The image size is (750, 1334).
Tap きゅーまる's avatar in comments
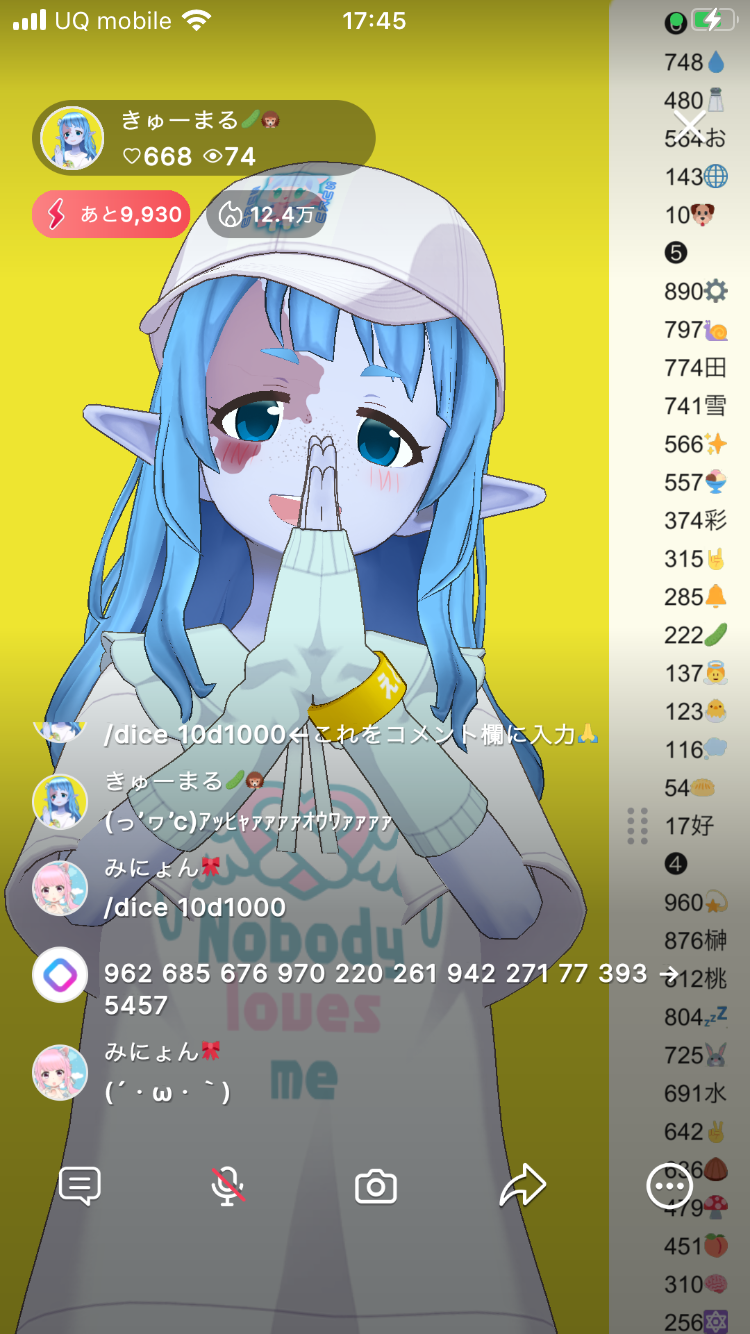click(x=60, y=801)
